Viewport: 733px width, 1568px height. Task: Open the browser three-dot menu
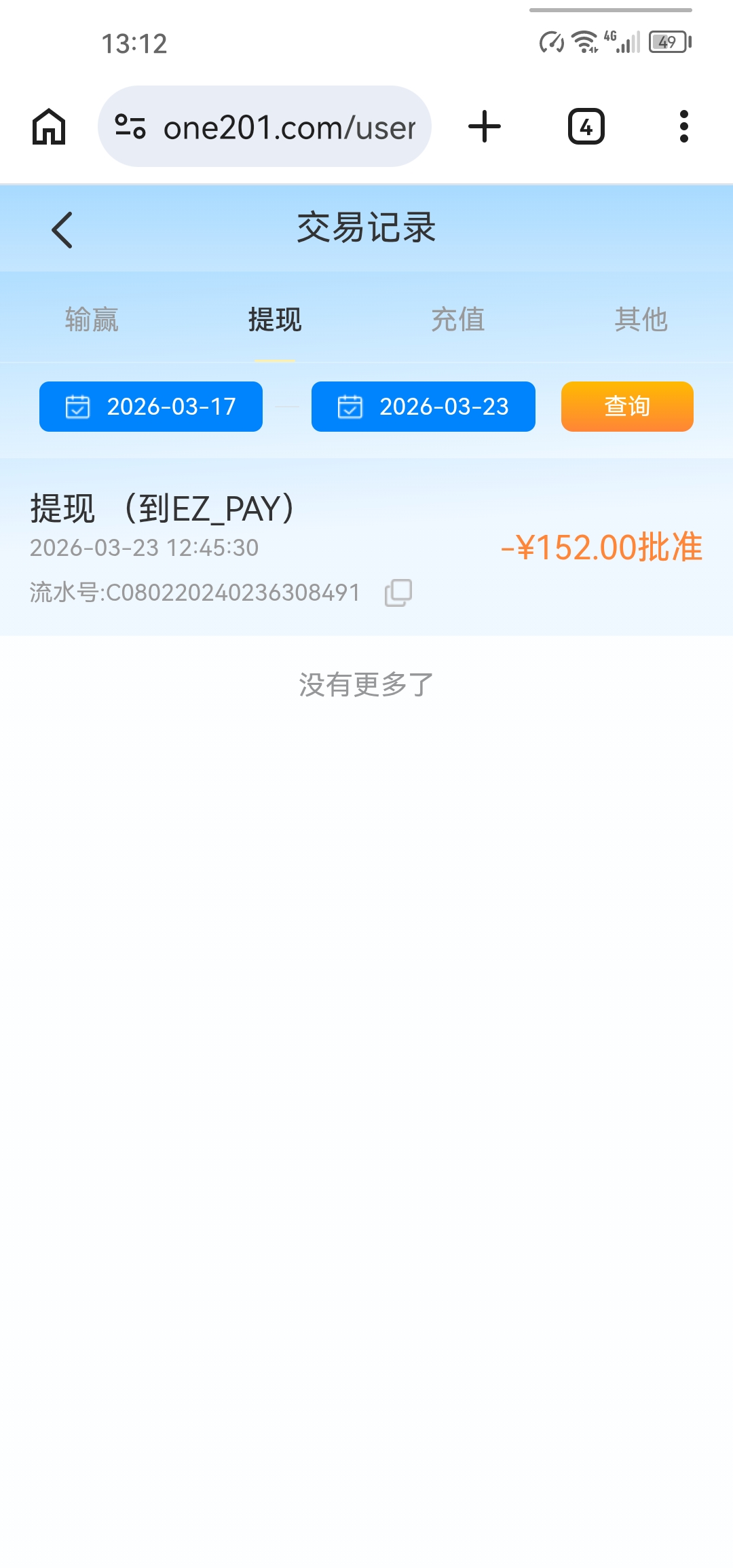(x=684, y=126)
